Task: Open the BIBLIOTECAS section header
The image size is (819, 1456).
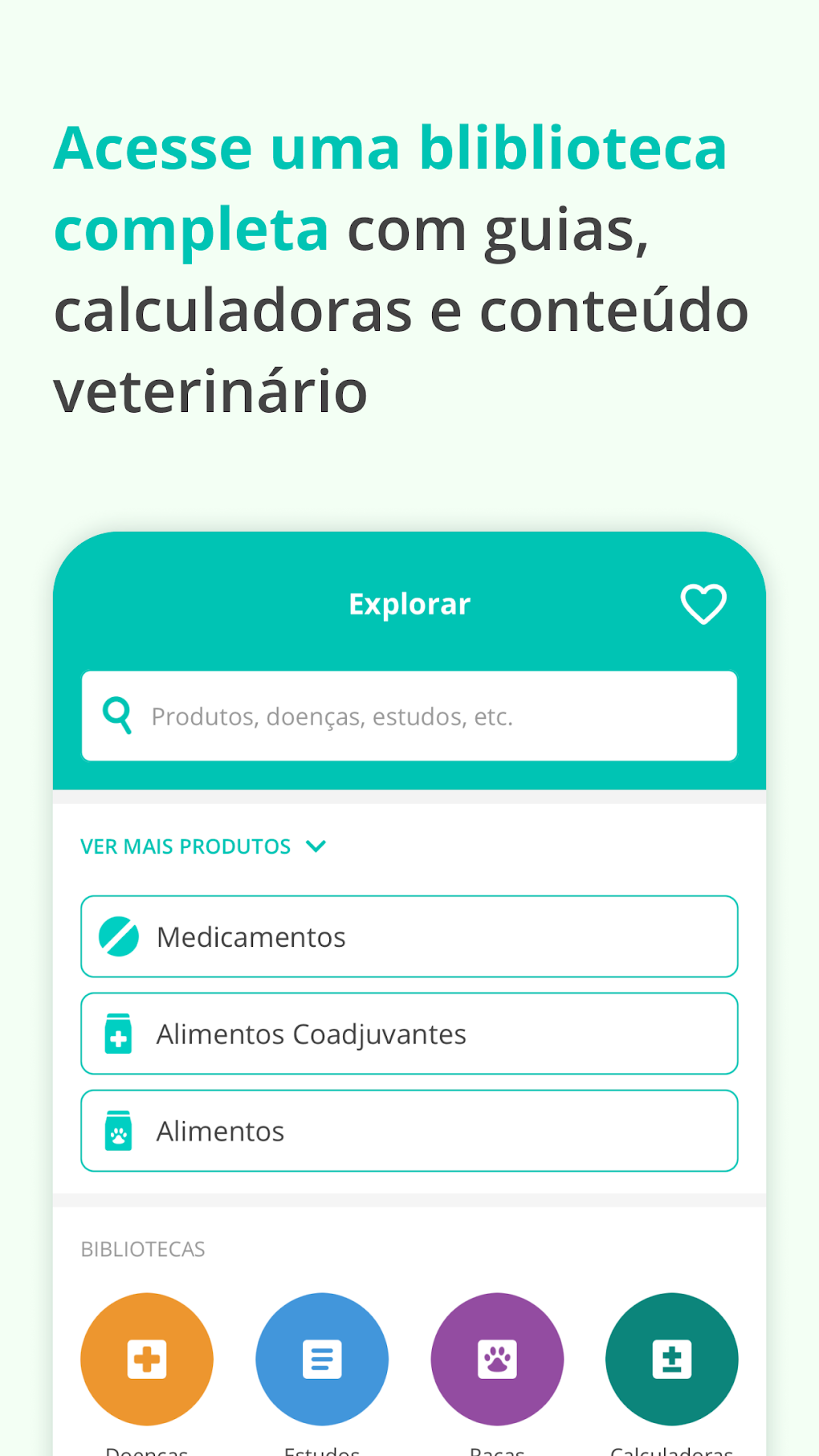Action: [143, 1249]
